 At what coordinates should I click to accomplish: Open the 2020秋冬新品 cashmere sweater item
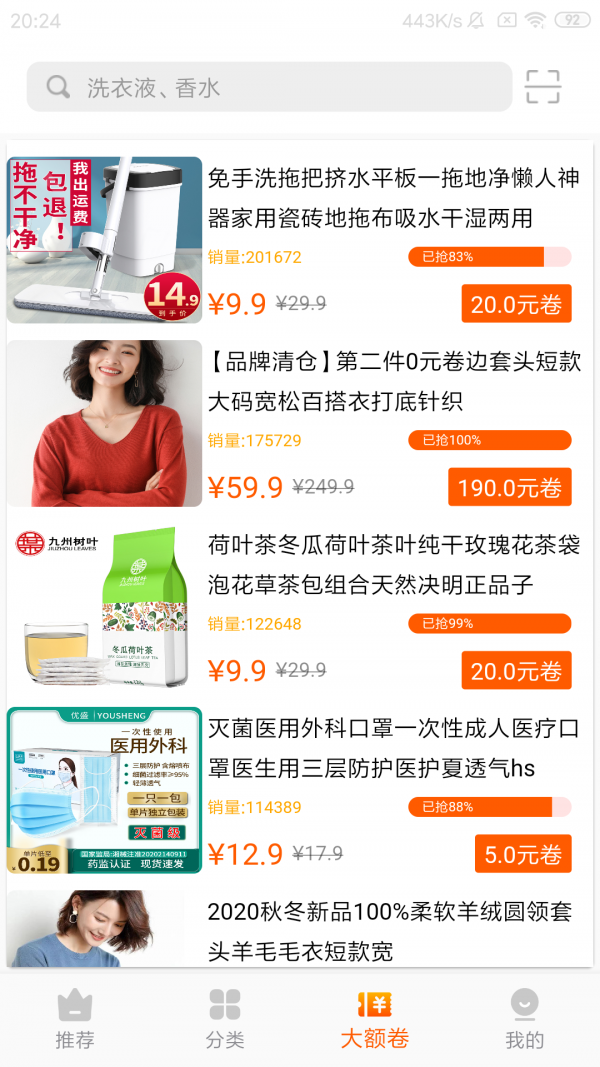(392, 930)
